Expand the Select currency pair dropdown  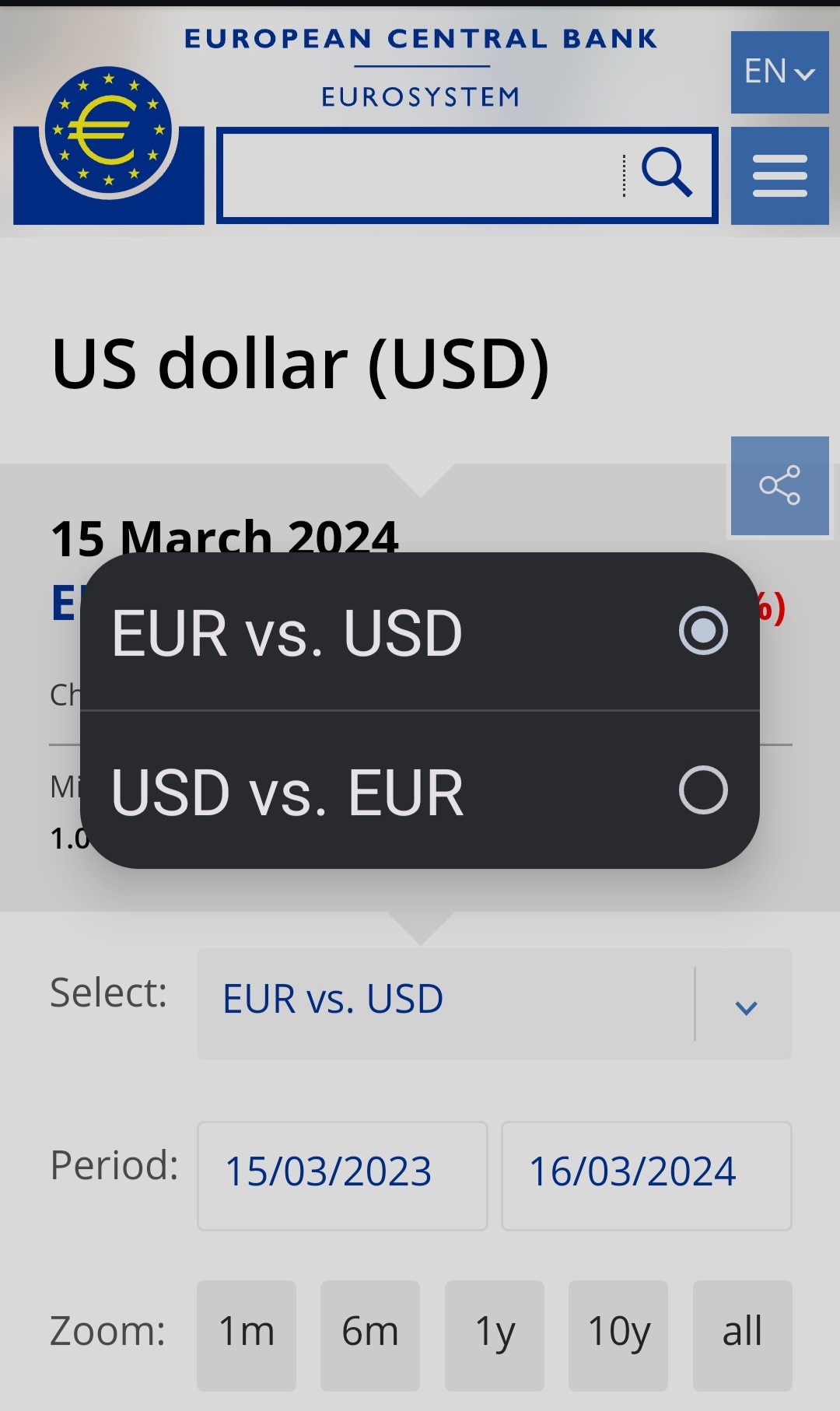(495, 1003)
